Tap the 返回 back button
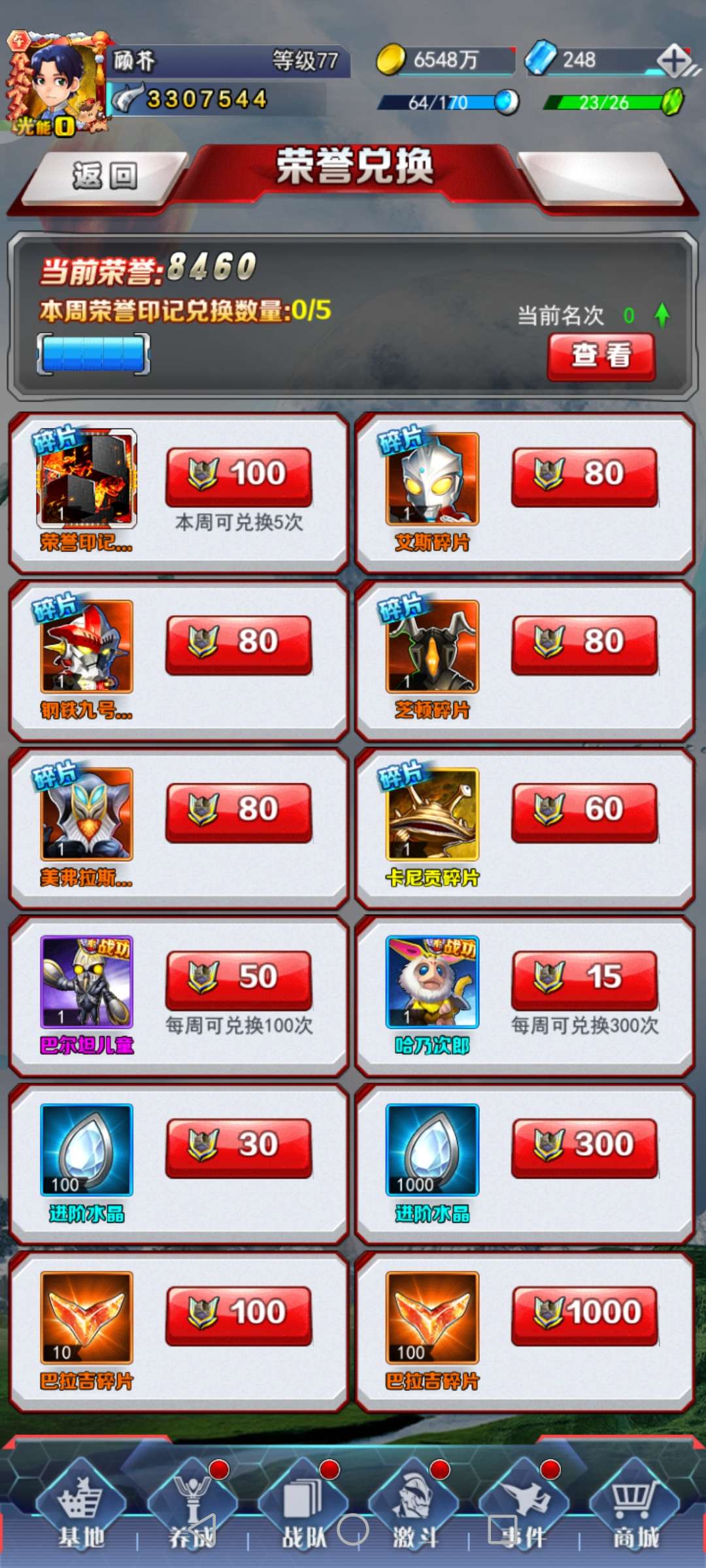Screen dimensions: 706x1568 point(105,176)
